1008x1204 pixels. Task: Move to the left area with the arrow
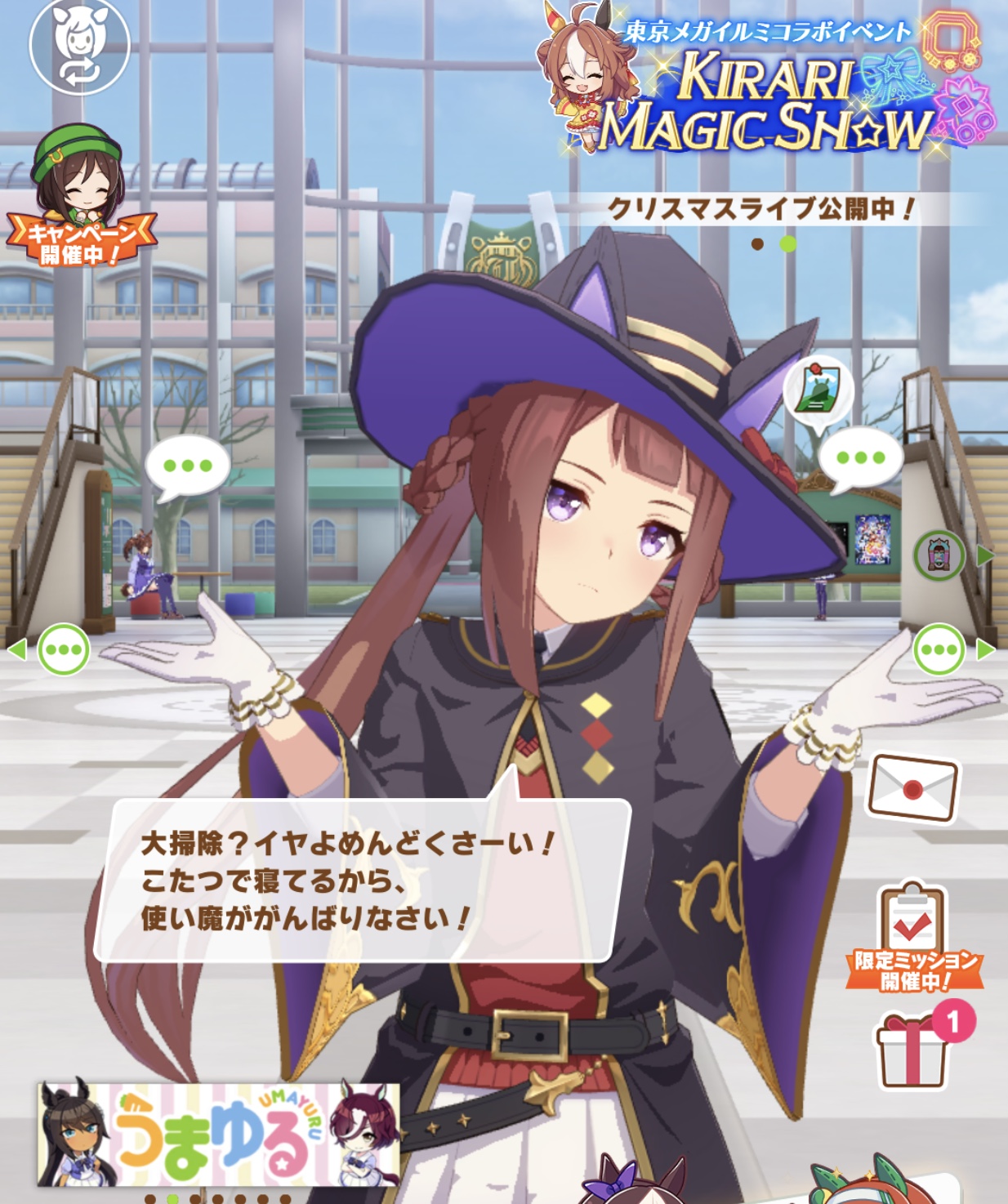pyautogui.click(x=16, y=650)
